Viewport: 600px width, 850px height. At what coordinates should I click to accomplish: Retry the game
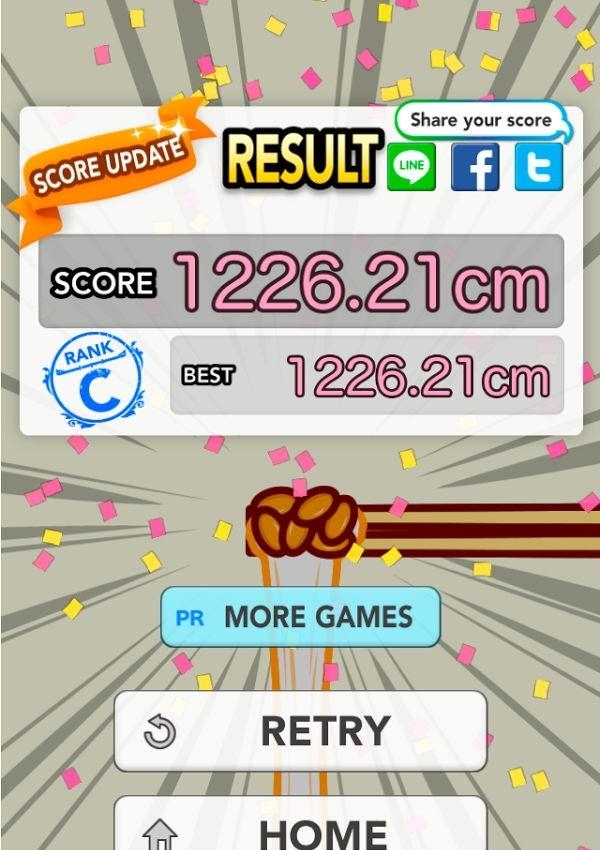tap(300, 731)
